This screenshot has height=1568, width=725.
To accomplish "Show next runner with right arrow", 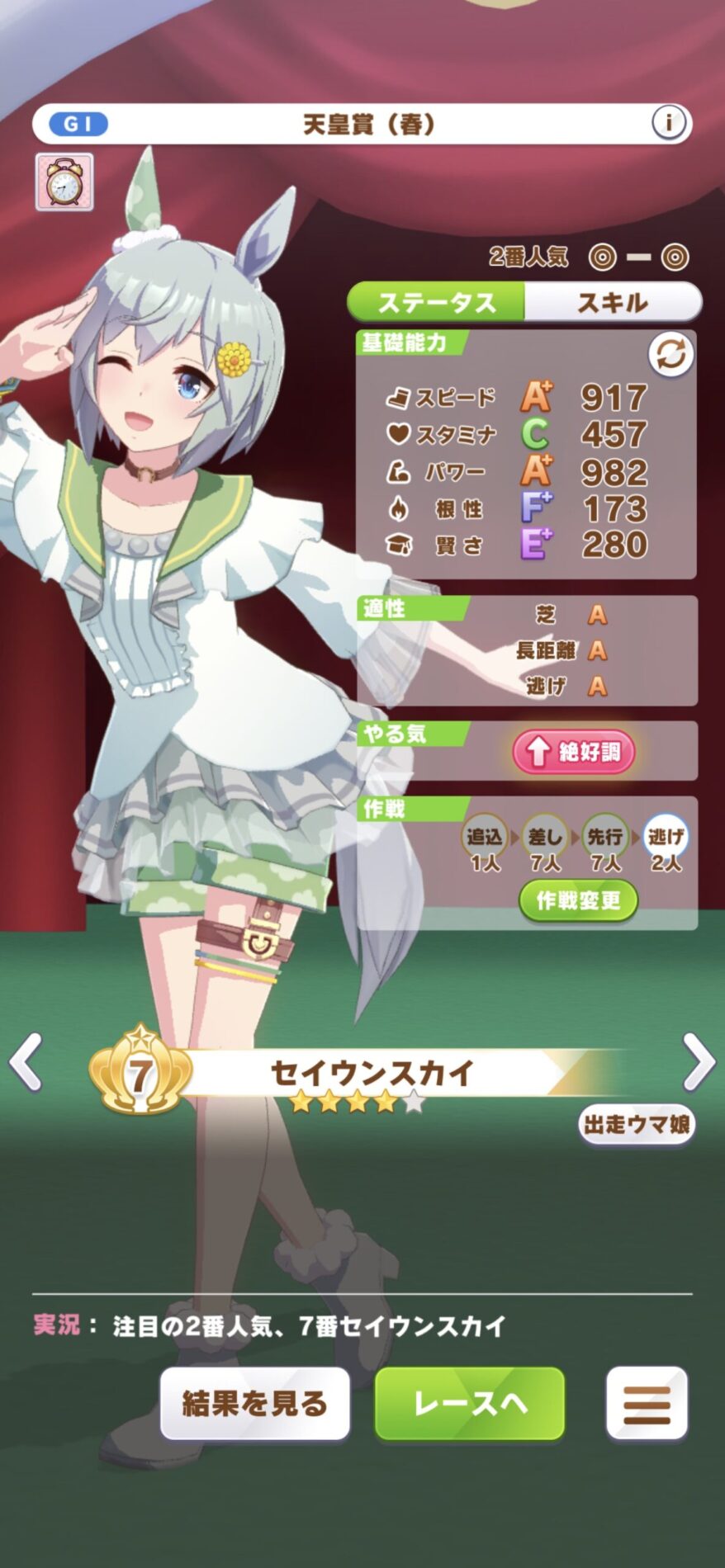I will 699,1063.
